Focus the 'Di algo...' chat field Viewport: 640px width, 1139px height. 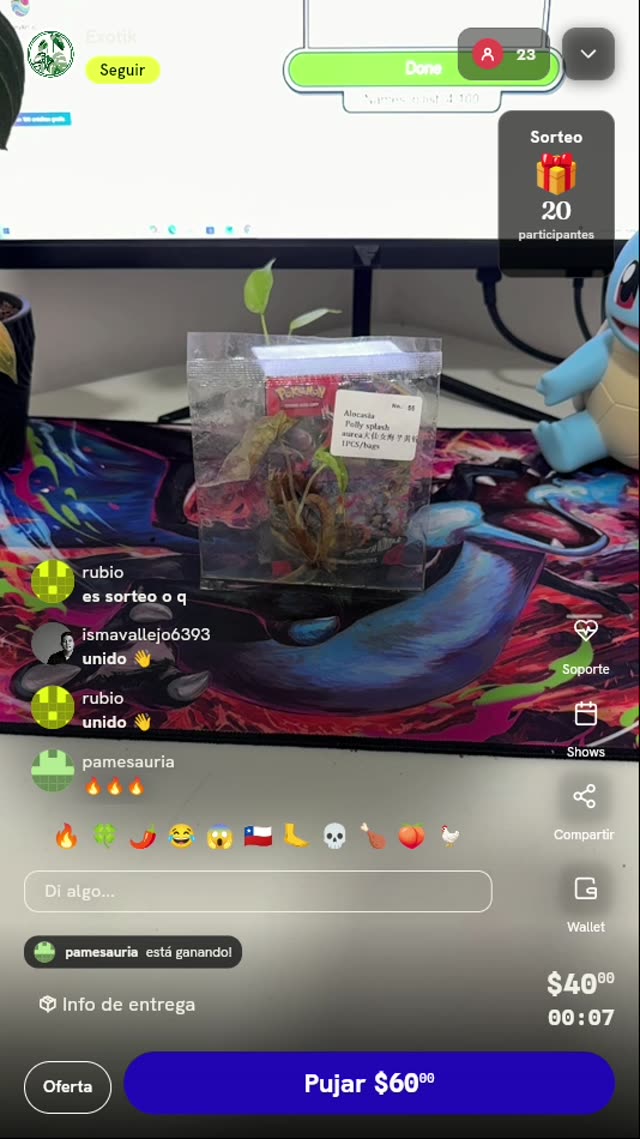tap(258, 891)
